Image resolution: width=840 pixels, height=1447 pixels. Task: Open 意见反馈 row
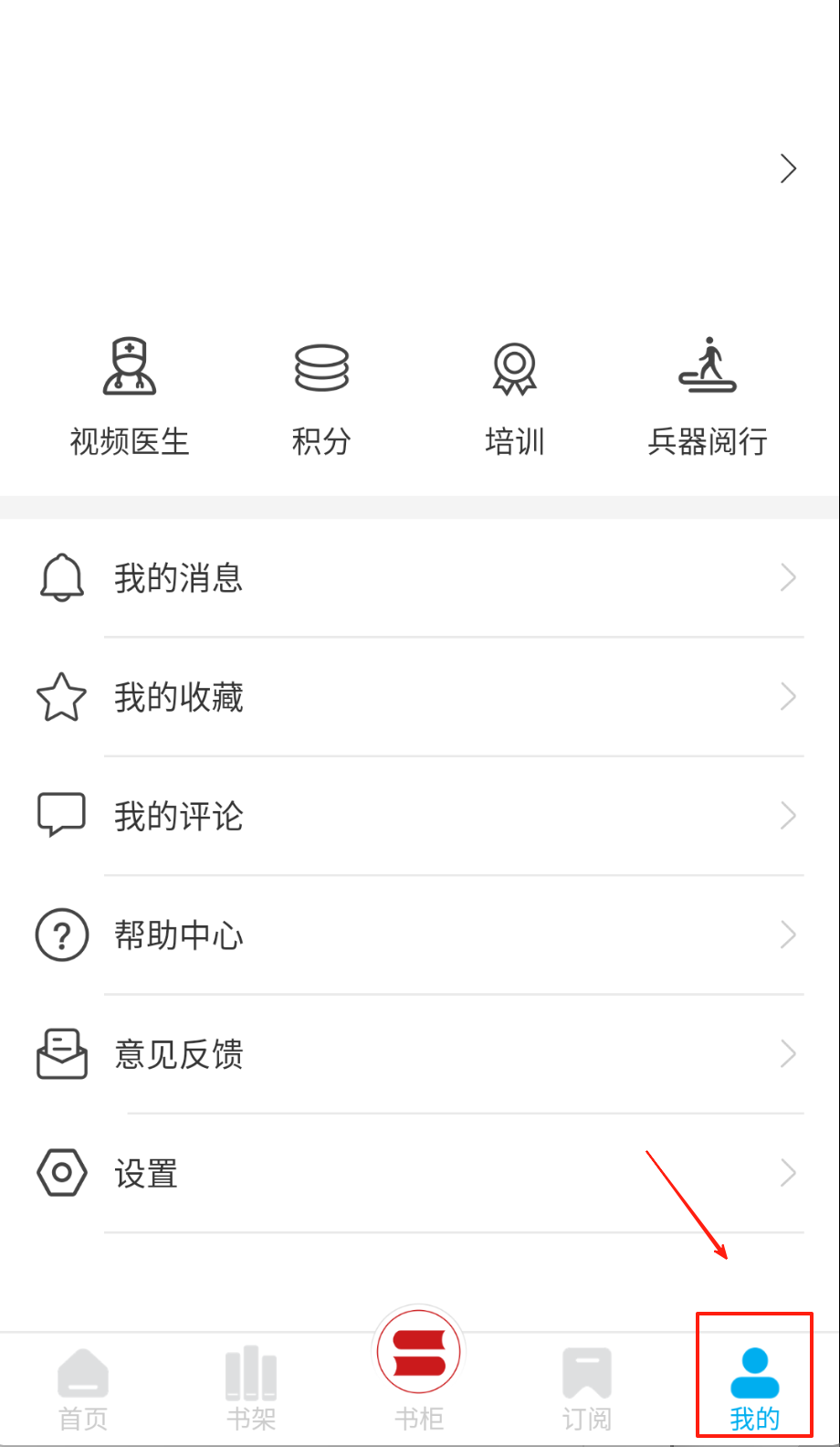point(420,1054)
